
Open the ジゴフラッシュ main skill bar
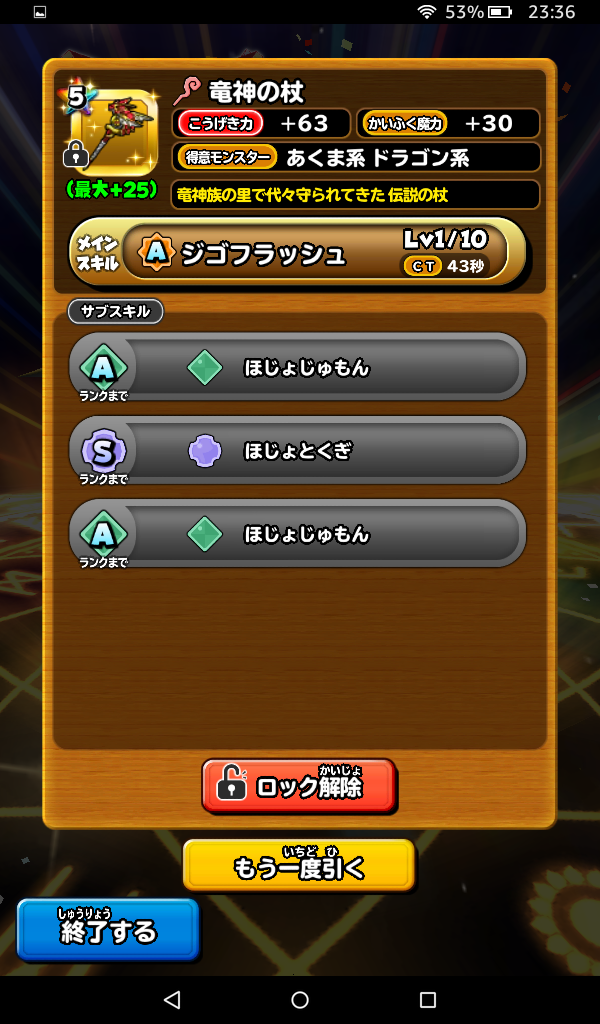tap(298, 253)
